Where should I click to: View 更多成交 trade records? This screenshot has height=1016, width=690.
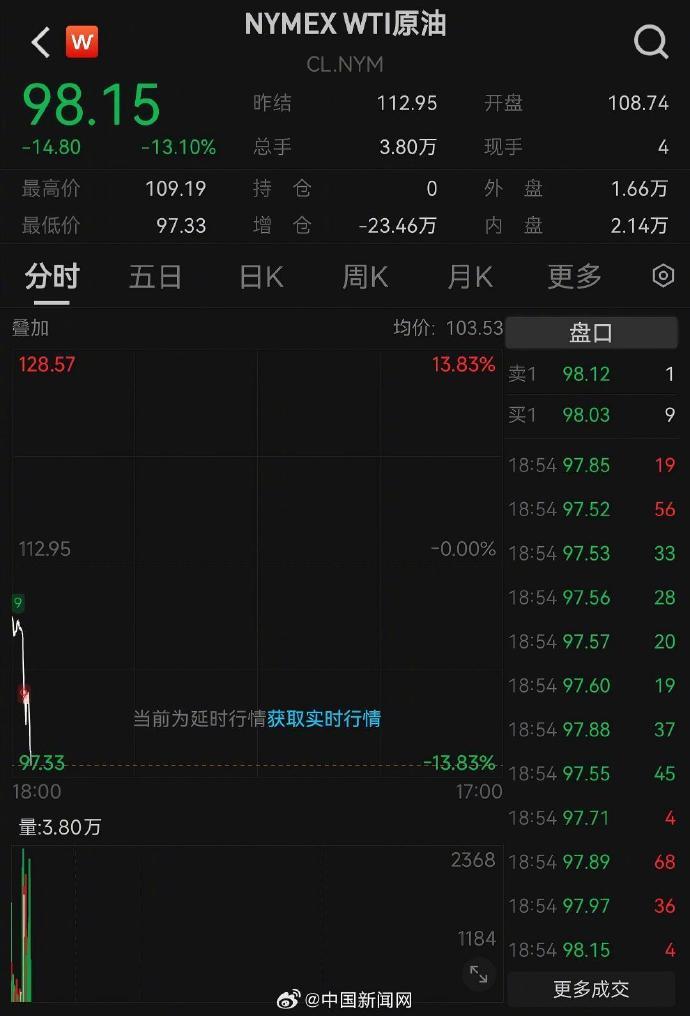591,989
